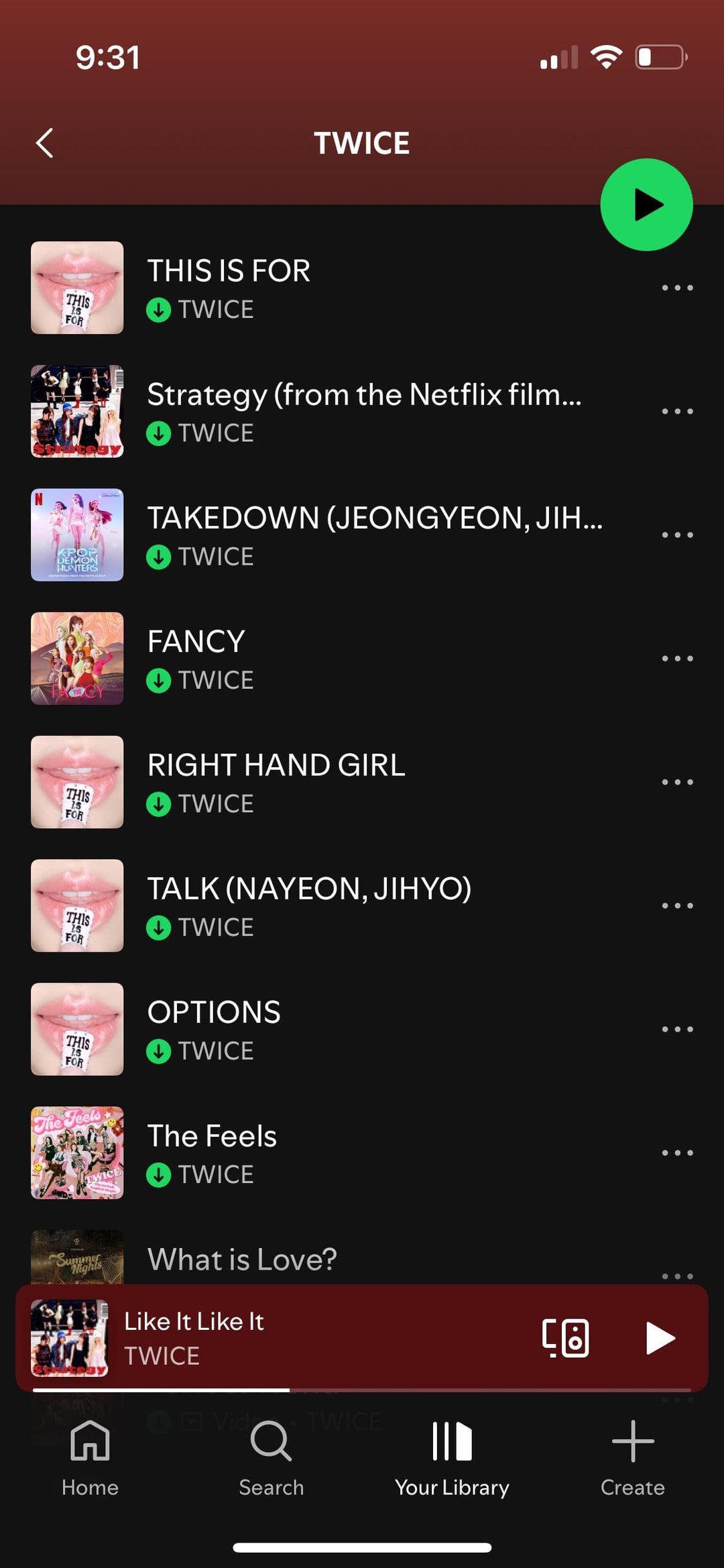
Task: Go back from the TWICE playlist
Action: (45, 143)
